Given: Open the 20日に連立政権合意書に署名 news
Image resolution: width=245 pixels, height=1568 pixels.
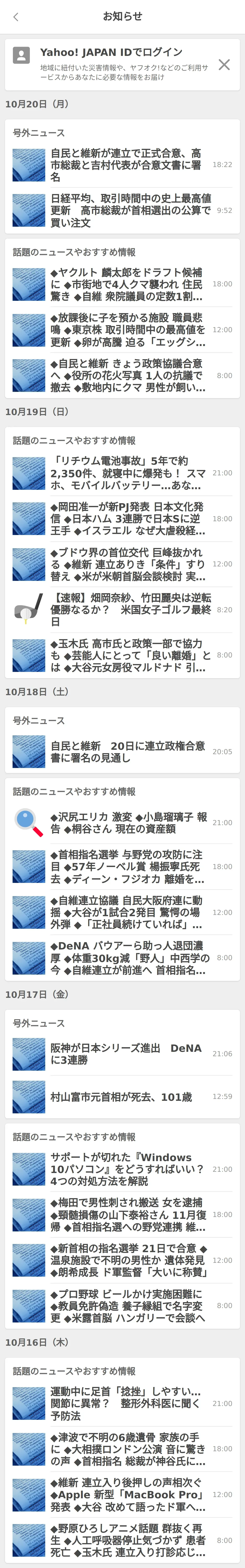Looking at the screenshot, I should pyautogui.click(x=128, y=752).
